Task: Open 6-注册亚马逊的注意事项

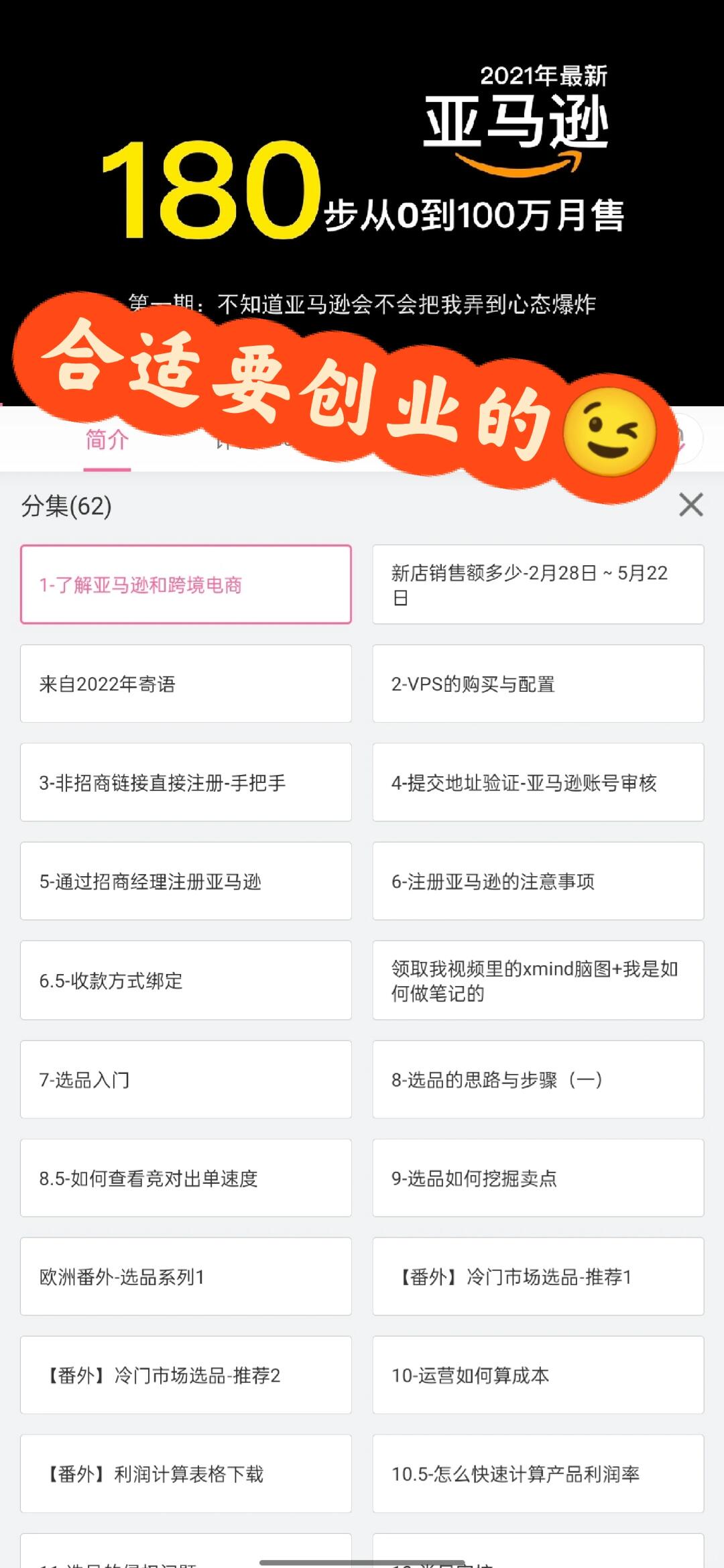Action: click(538, 882)
